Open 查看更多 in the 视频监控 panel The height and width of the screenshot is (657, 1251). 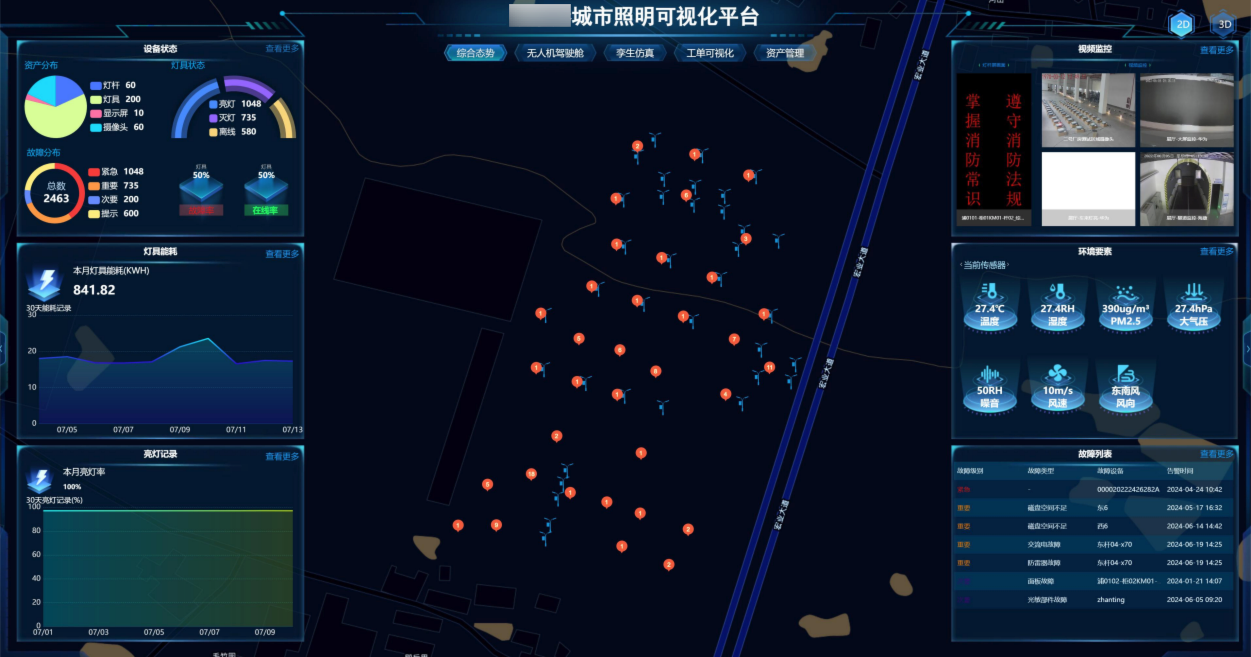click(x=1217, y=49)
